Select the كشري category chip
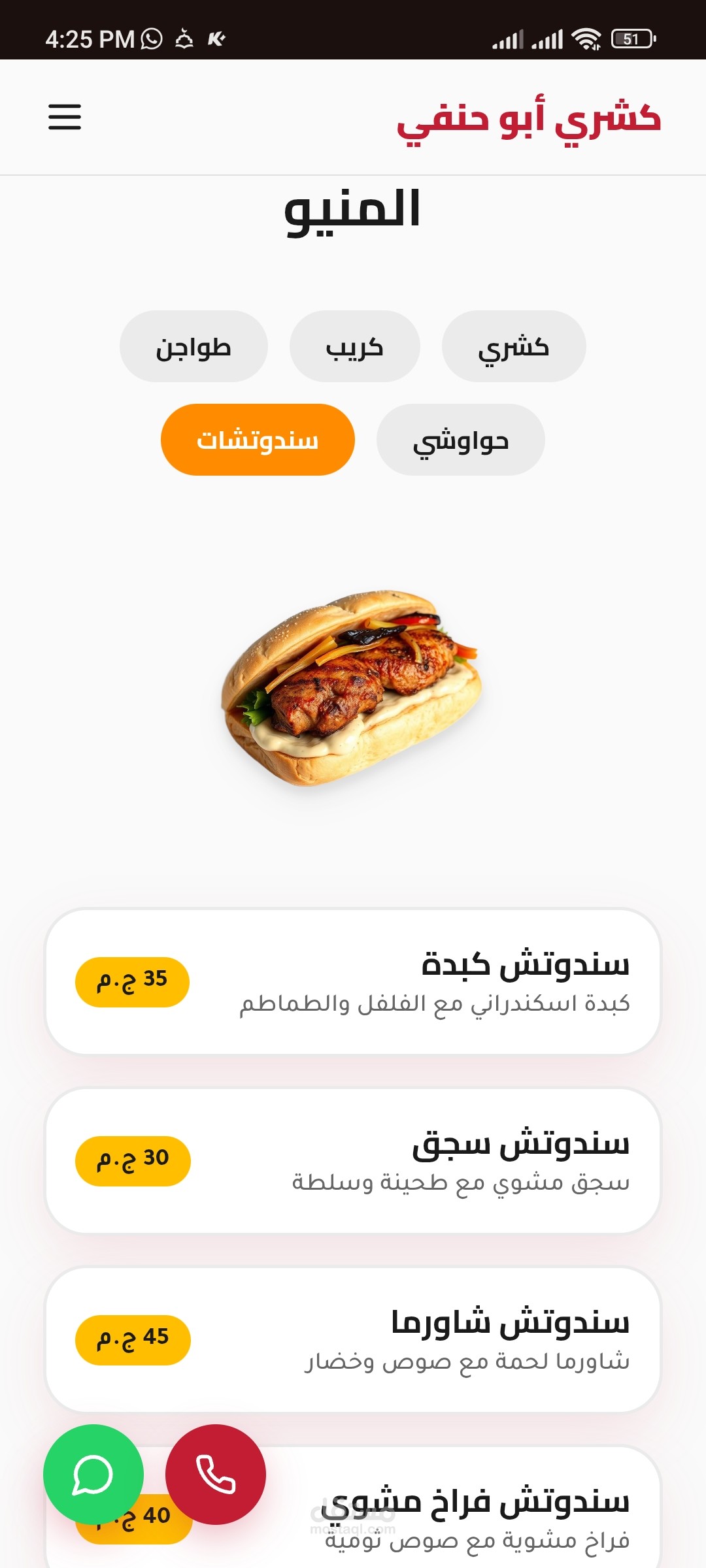Viewport: 706px width, 1568px height. [514, 346]
